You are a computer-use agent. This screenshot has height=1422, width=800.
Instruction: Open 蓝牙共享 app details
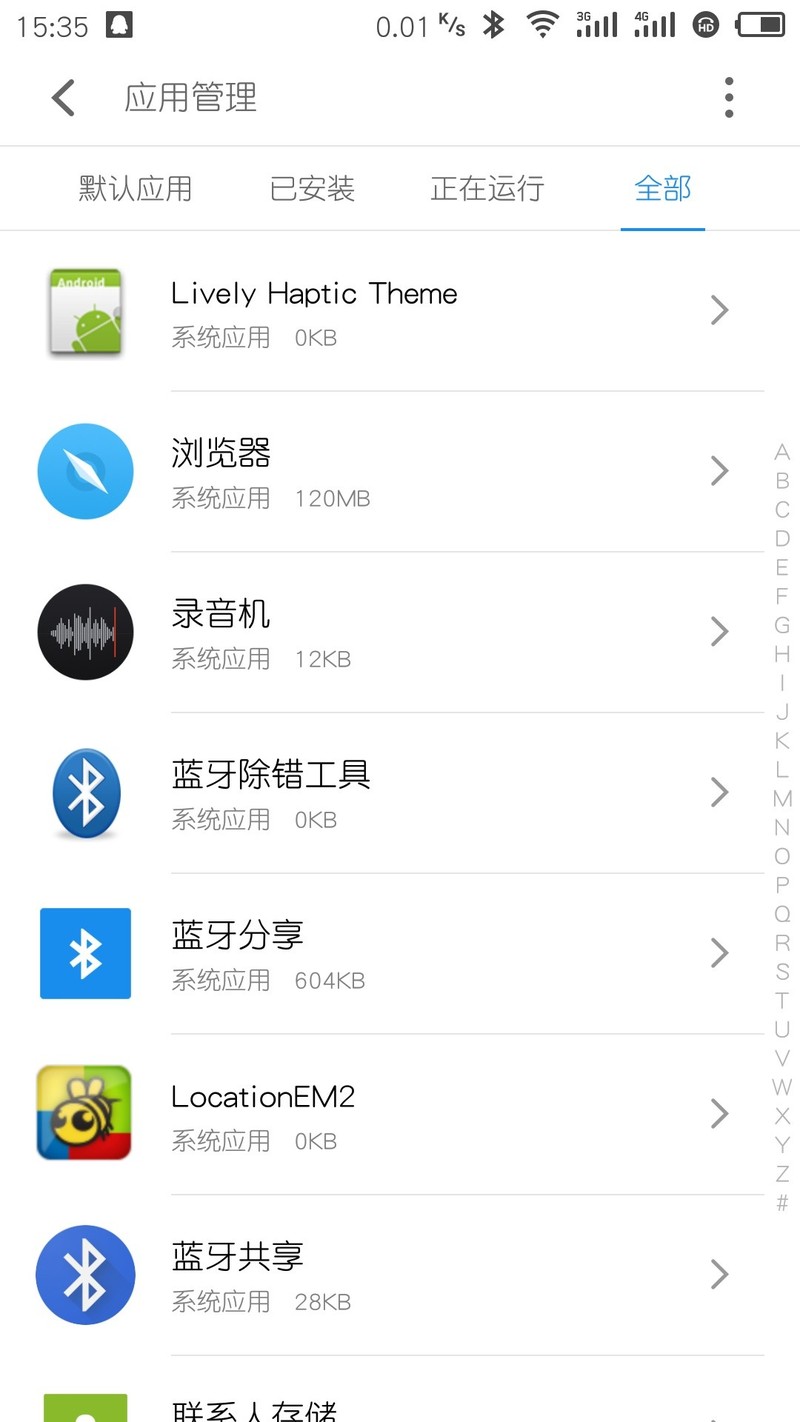tap(400, 1275)
